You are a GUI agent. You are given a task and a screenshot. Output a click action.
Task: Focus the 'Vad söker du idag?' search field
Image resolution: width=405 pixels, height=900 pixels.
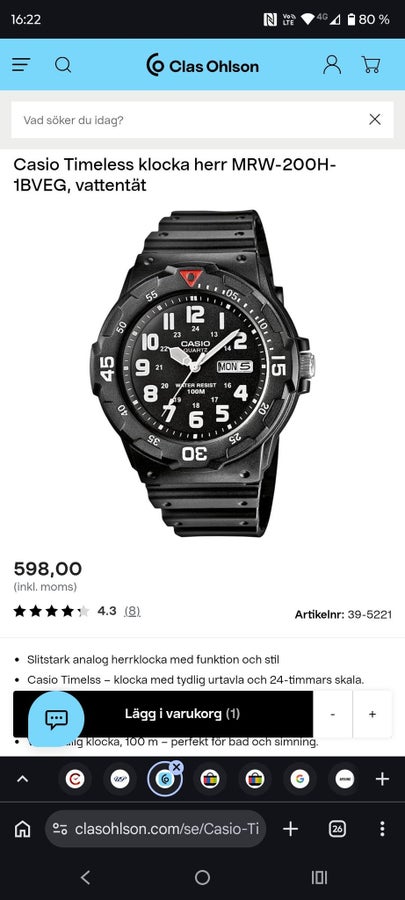click(187, 119)
